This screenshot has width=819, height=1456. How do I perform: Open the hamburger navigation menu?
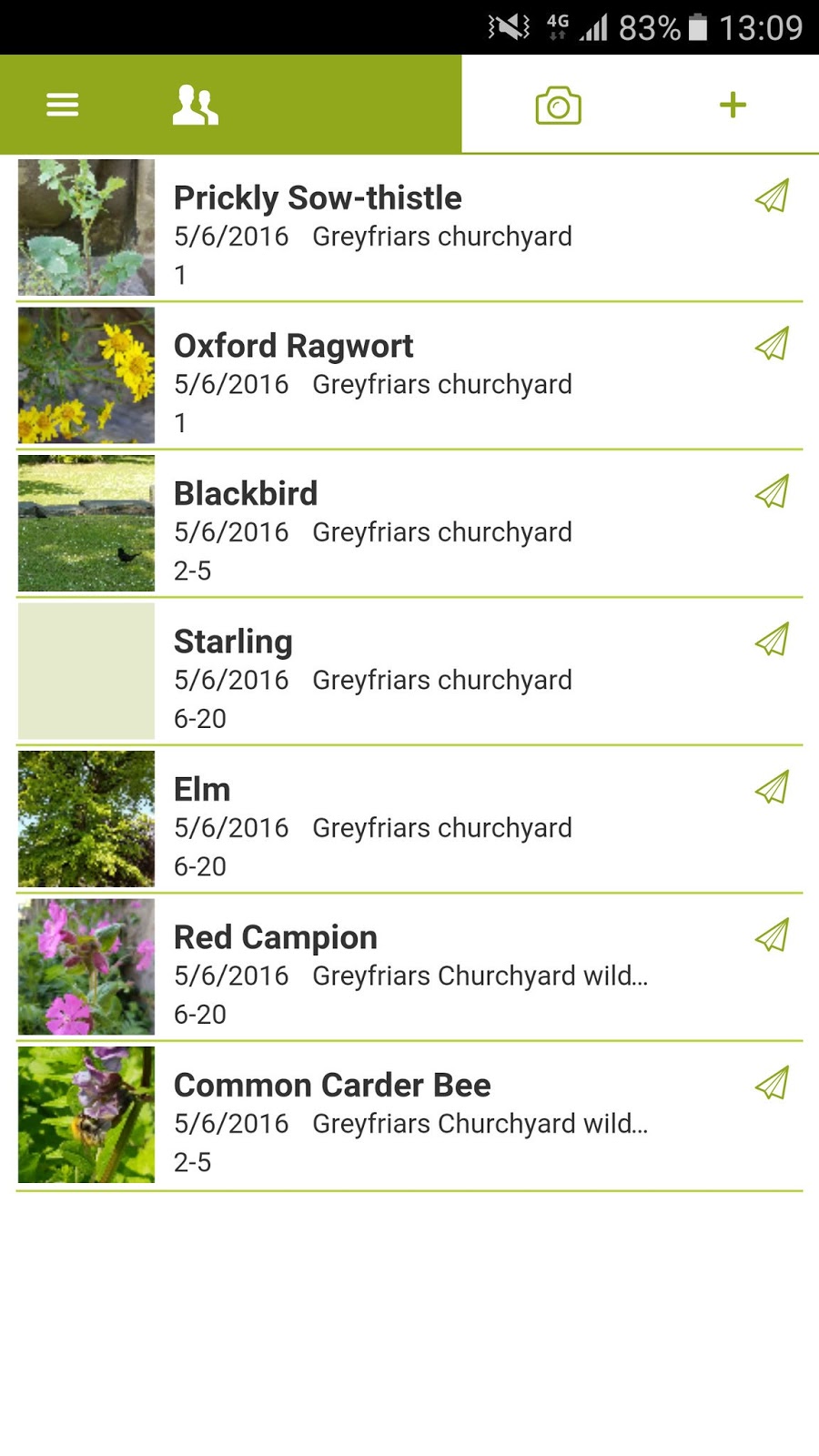(x=62, y=105)
